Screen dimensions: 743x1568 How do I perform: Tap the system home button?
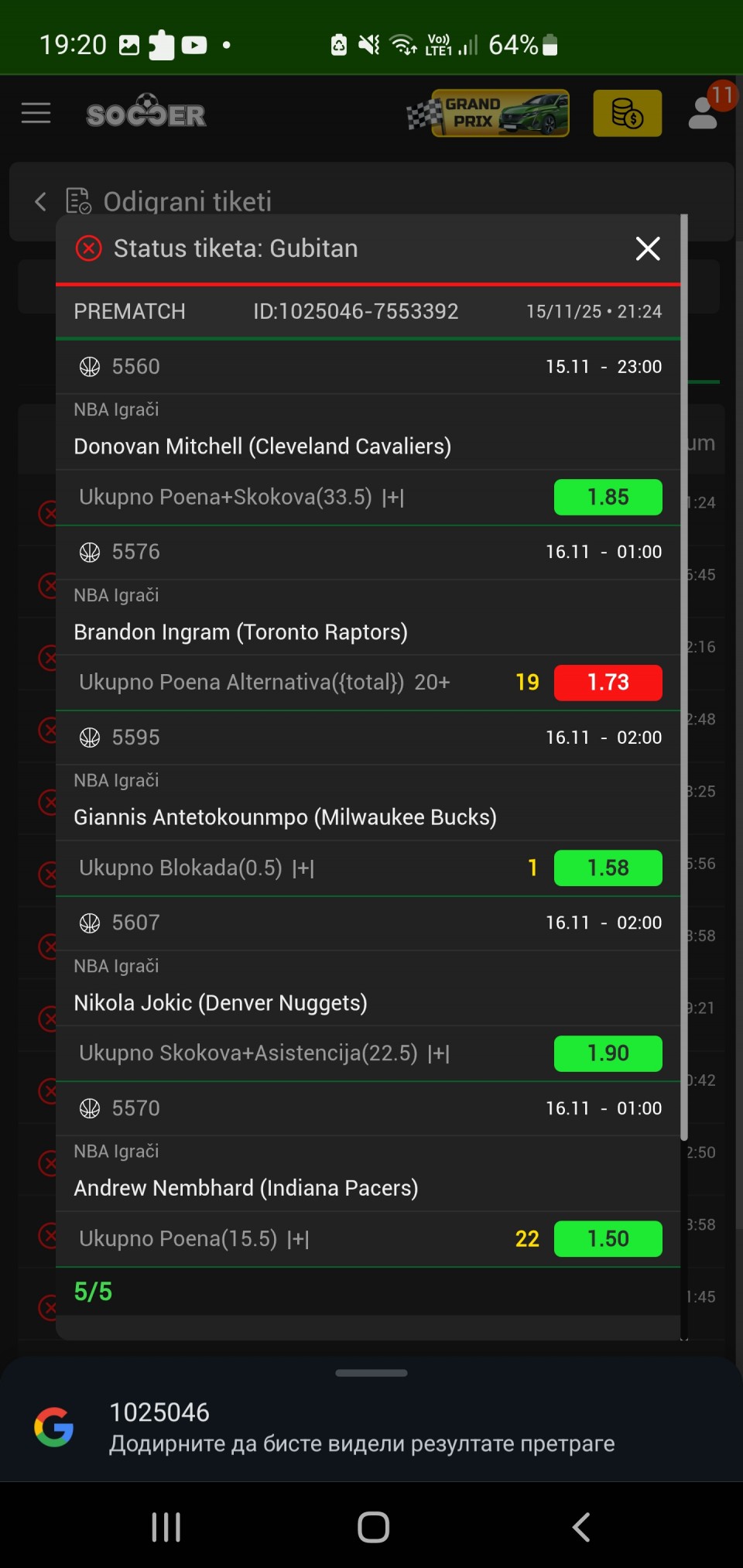(373, 1527)
